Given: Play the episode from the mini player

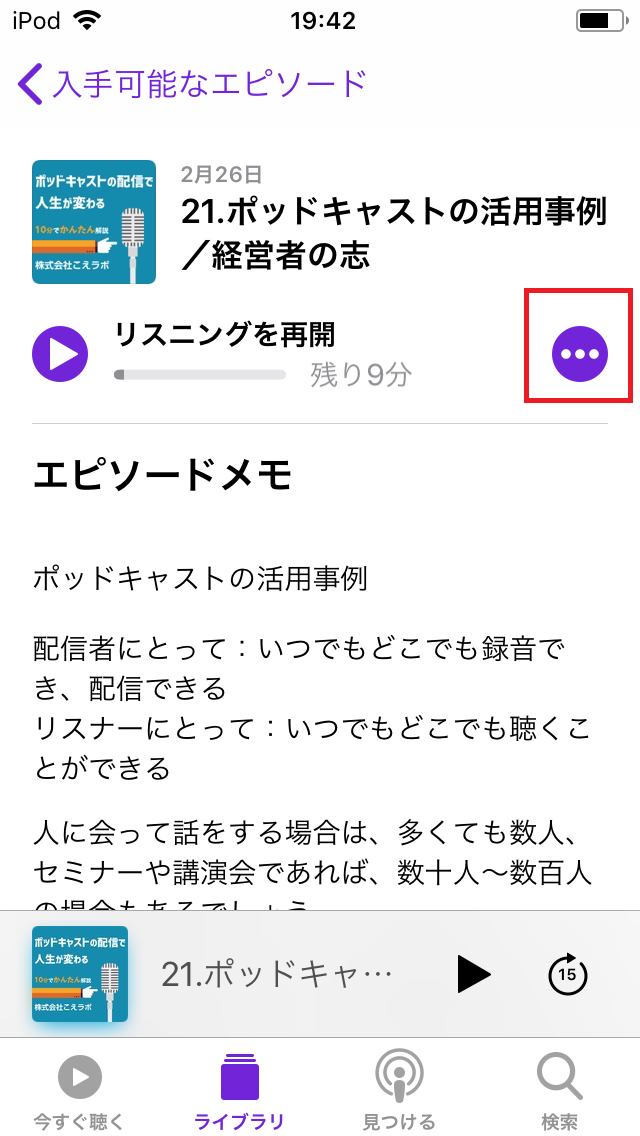Looking at the screenshot, I should pos(474,974).
